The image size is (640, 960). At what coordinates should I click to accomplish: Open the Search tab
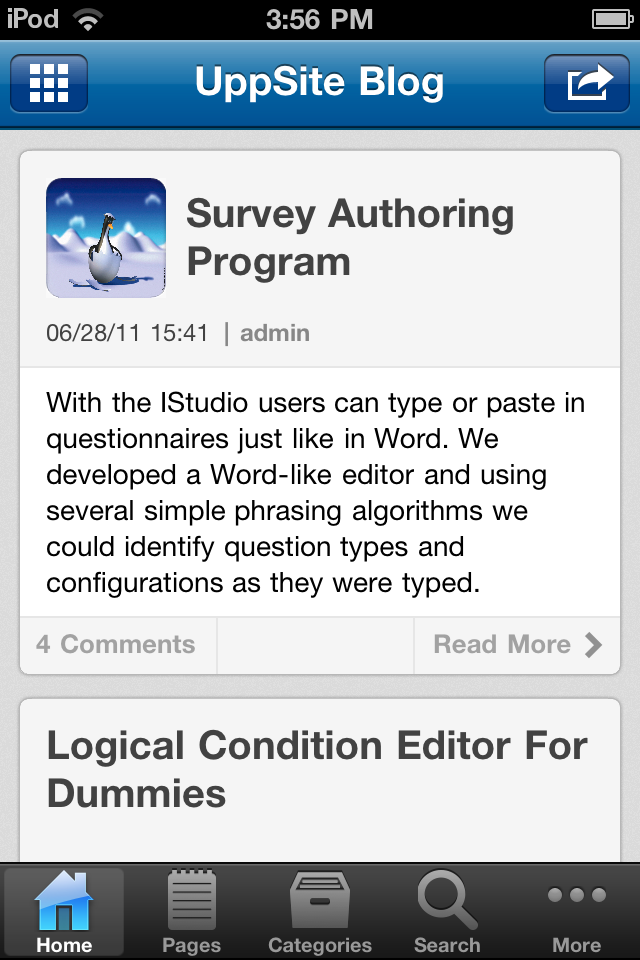[x=447, y=911]
